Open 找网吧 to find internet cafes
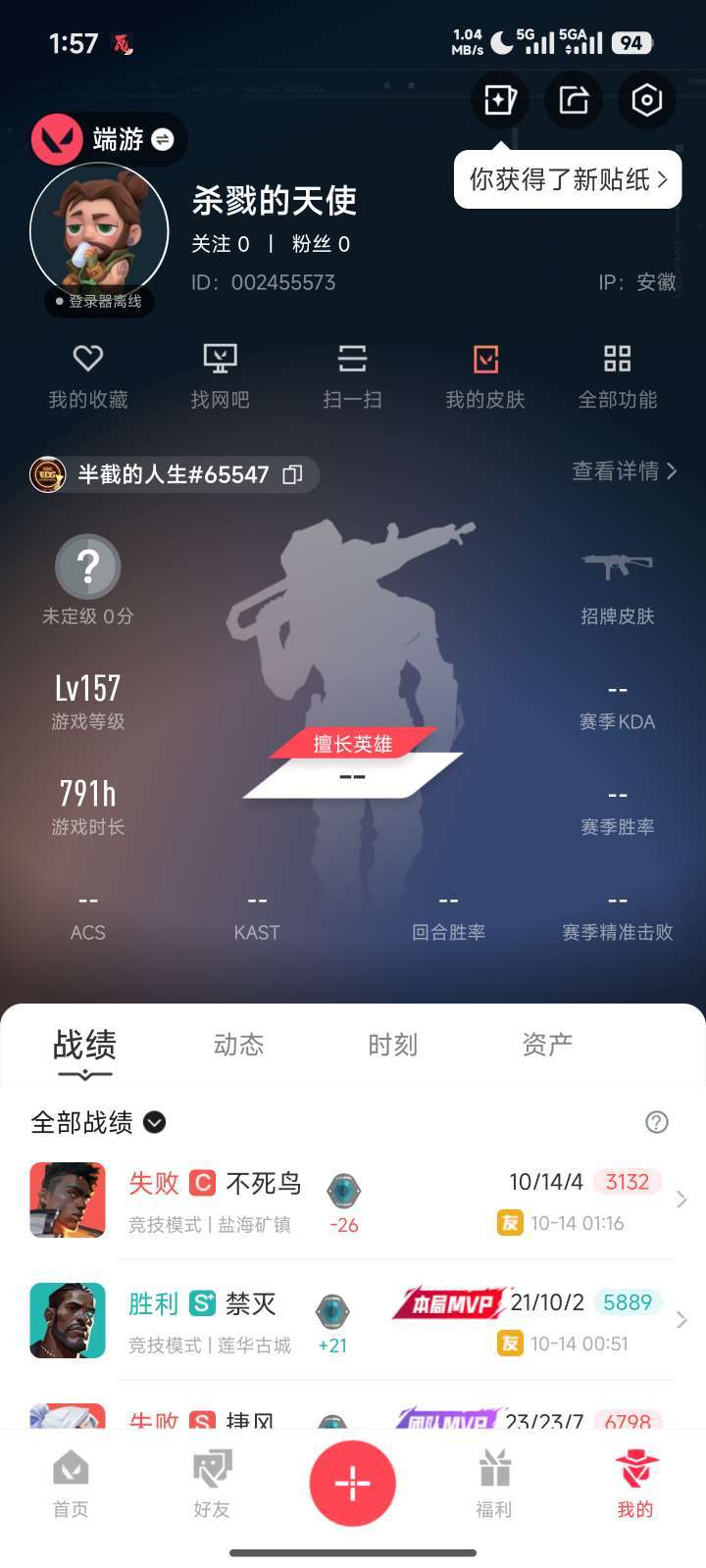The image size is (706, 1568). click(x=220, y=375)
